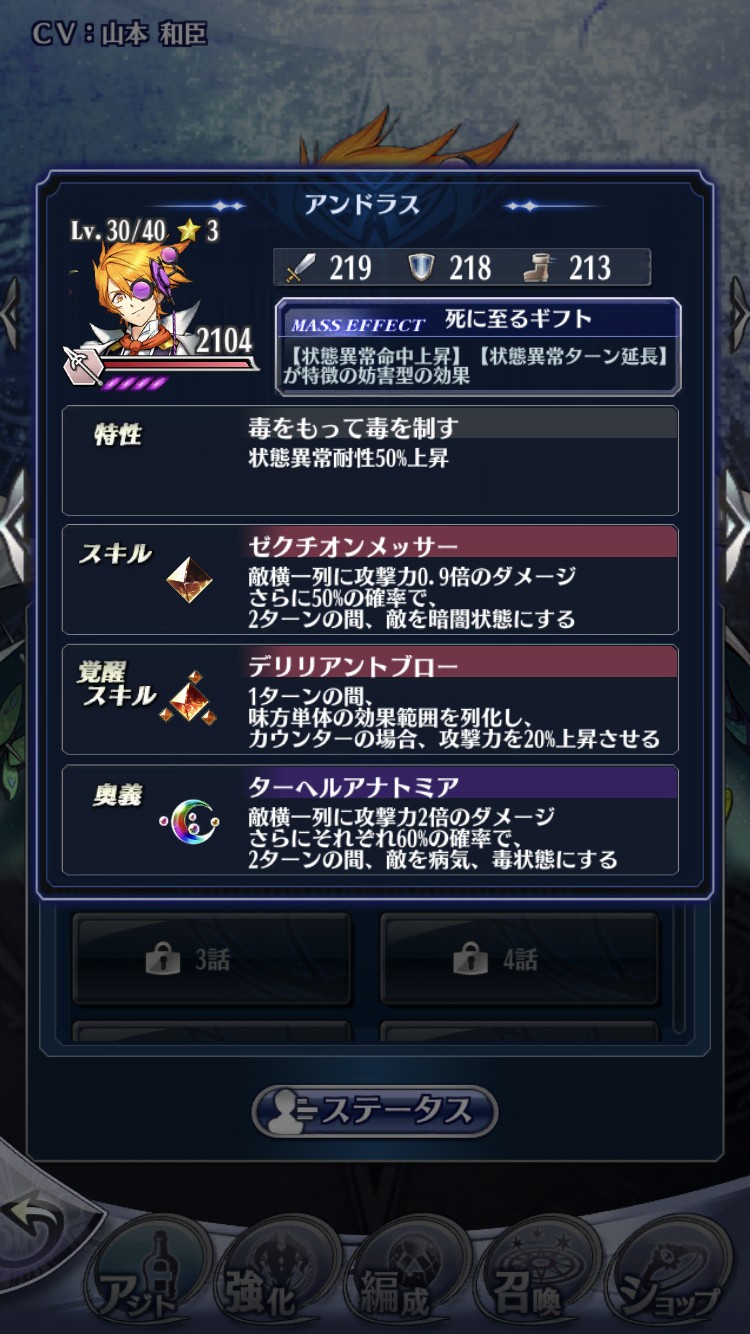Show the next character with right arrow
The width and height of the screenshot is (750, 1334).
click(738, 313)
